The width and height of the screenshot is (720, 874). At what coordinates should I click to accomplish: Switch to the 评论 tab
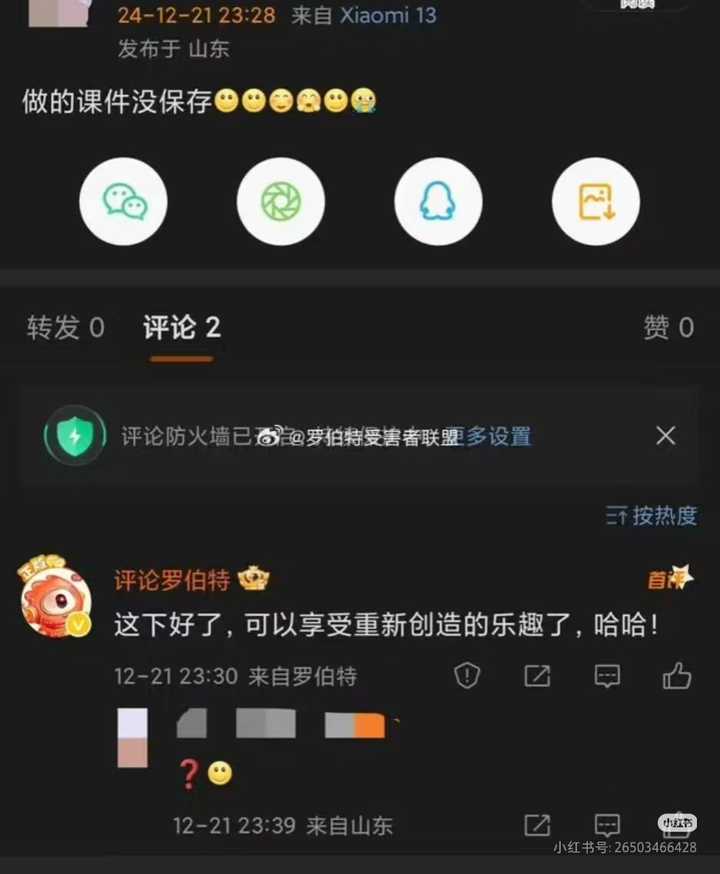pyautogui.click(x=181, y=328)
